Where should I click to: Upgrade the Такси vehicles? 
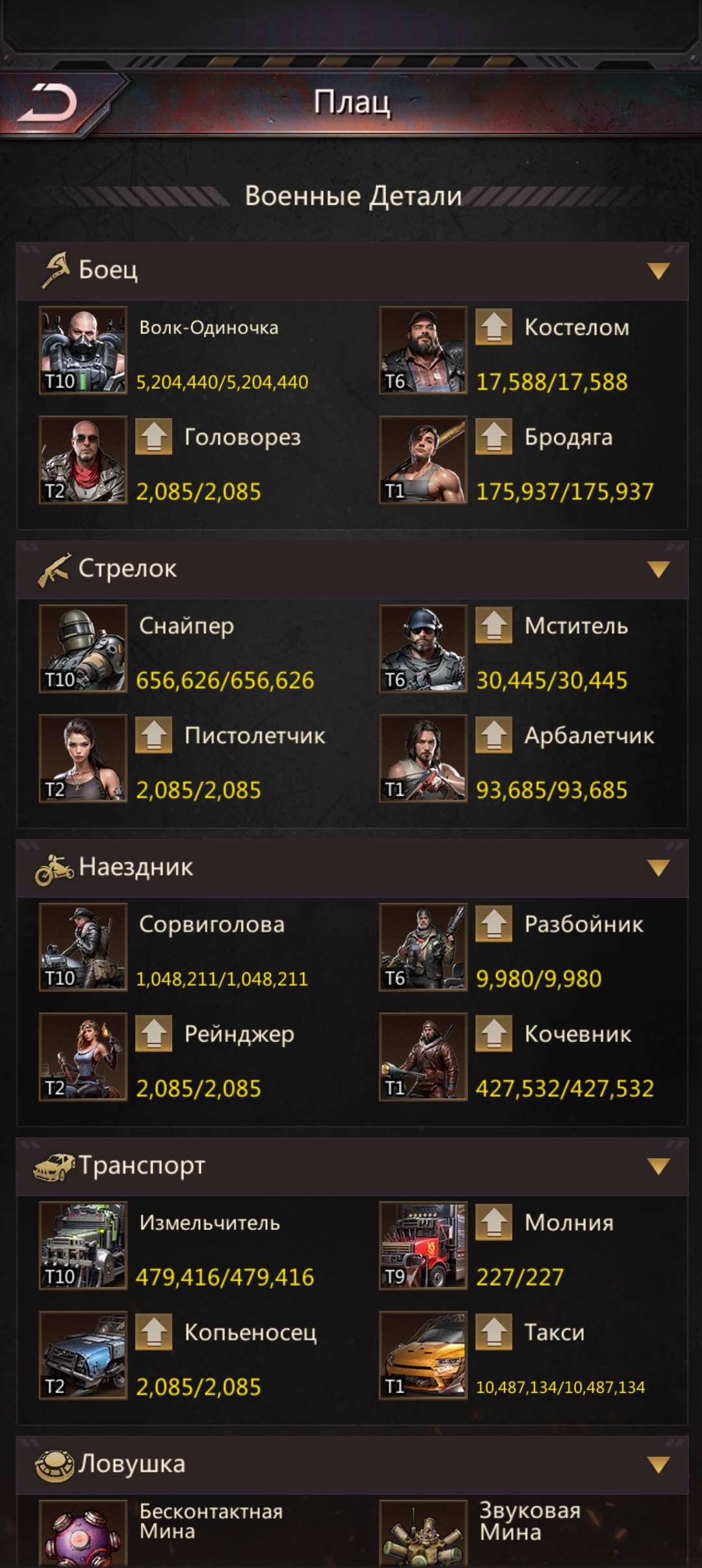pos(494,1332)
